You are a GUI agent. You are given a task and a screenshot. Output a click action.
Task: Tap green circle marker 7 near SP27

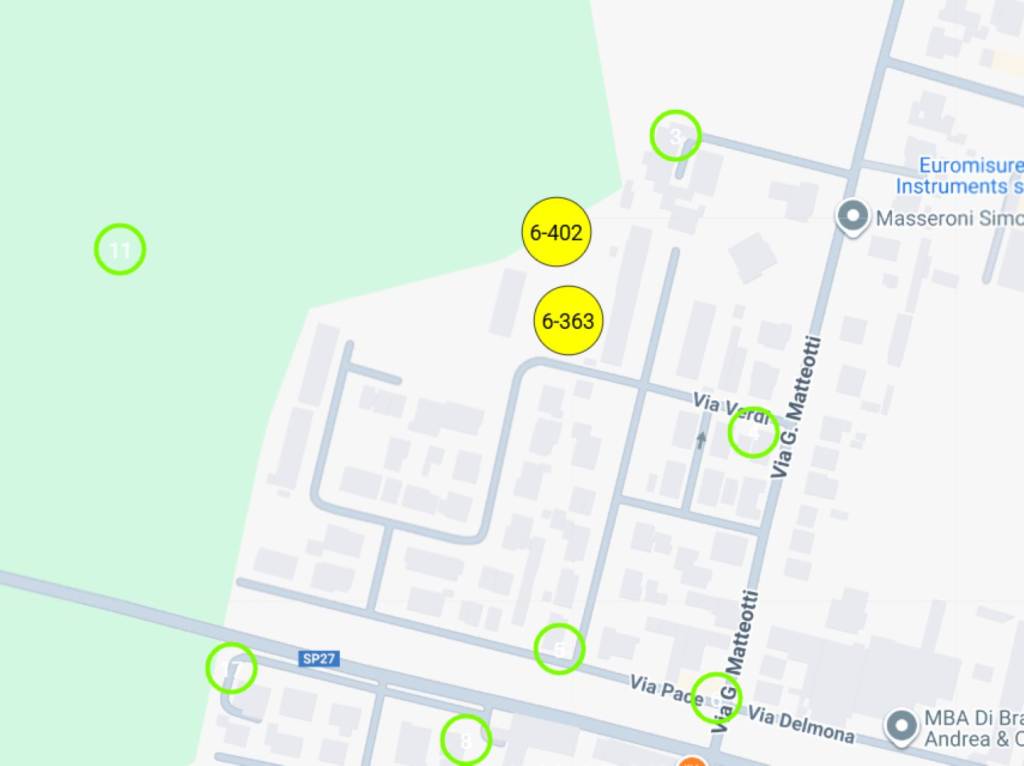point(231,667)
